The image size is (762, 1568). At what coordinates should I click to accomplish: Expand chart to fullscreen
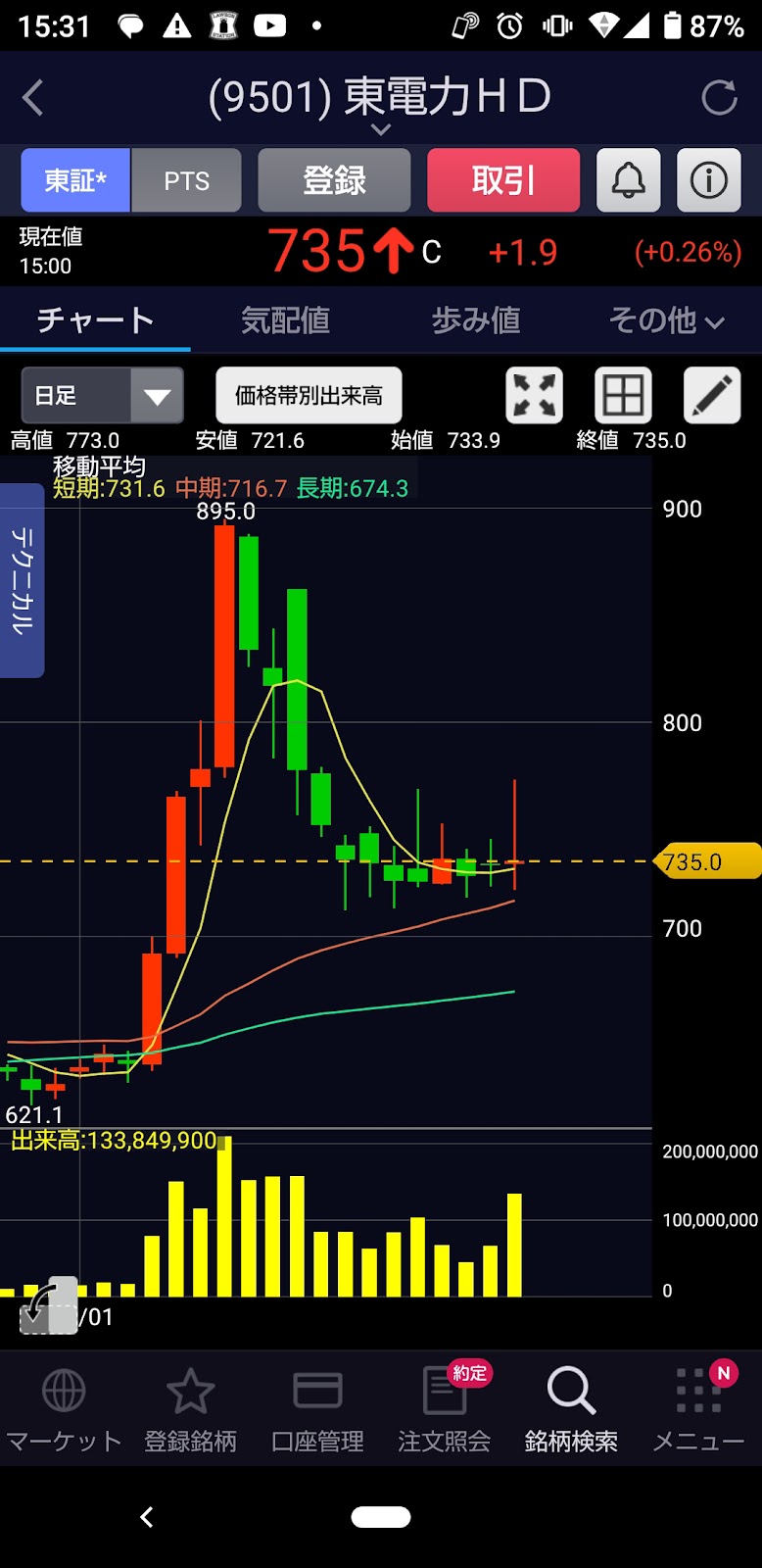[x=534, y=395]
